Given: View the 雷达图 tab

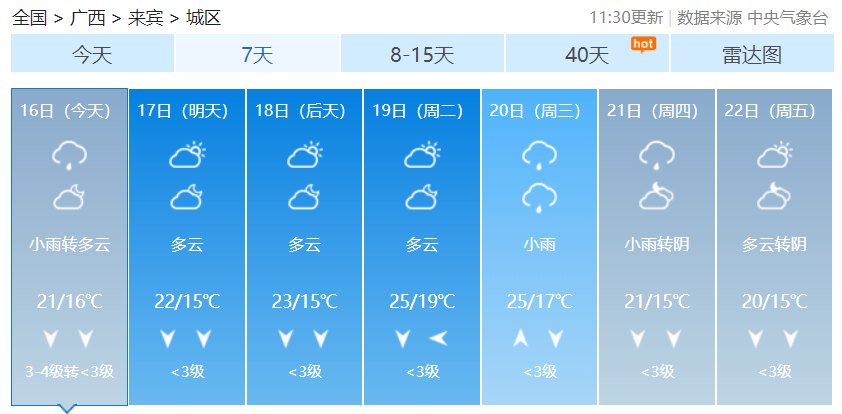Looking at the screenshot, I should 751,55.
